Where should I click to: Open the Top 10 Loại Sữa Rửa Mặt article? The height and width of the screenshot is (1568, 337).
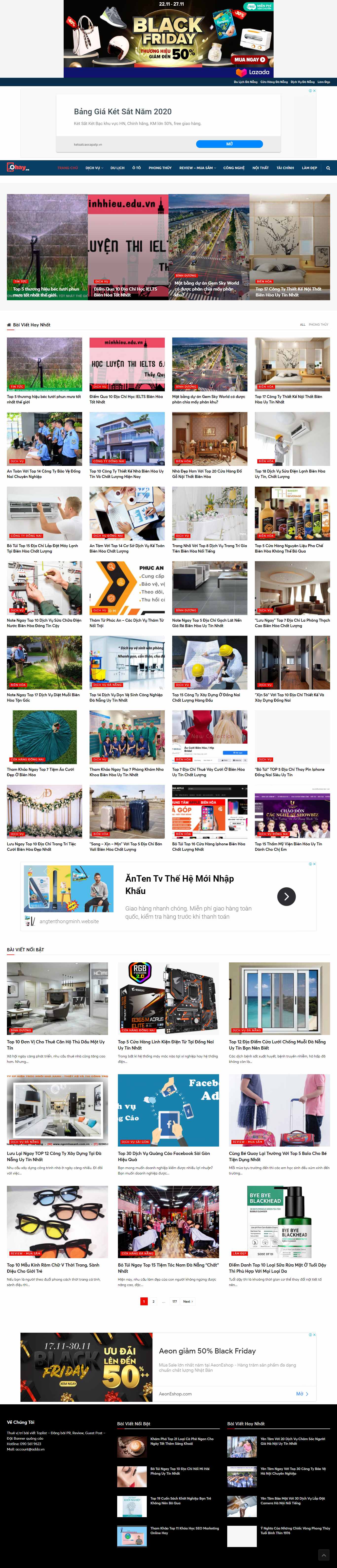[278, 1267]
